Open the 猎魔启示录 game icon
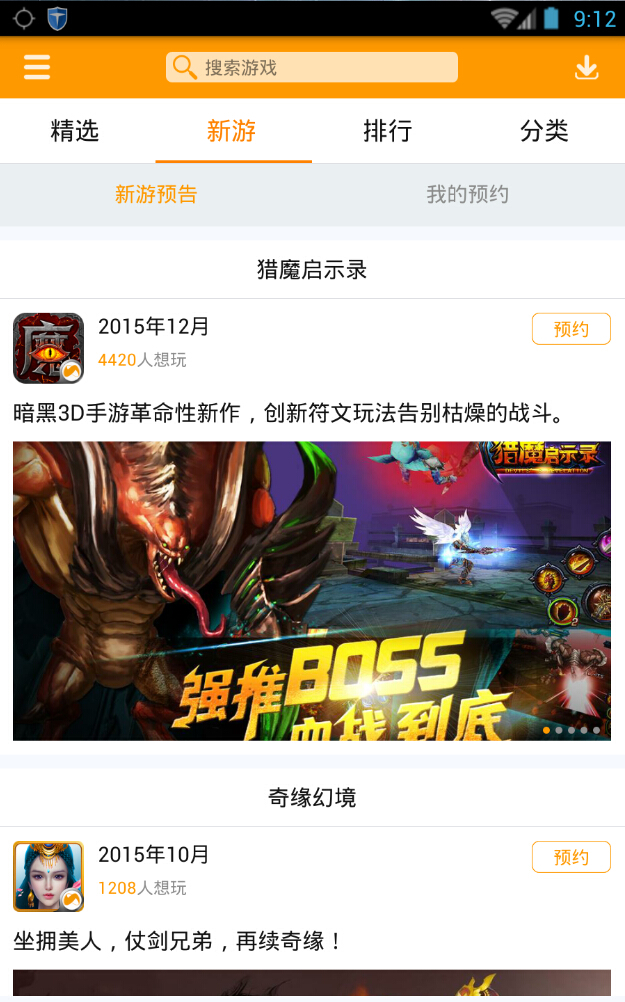The height and width of the screenshot is (1002, 625). point(48,348)
